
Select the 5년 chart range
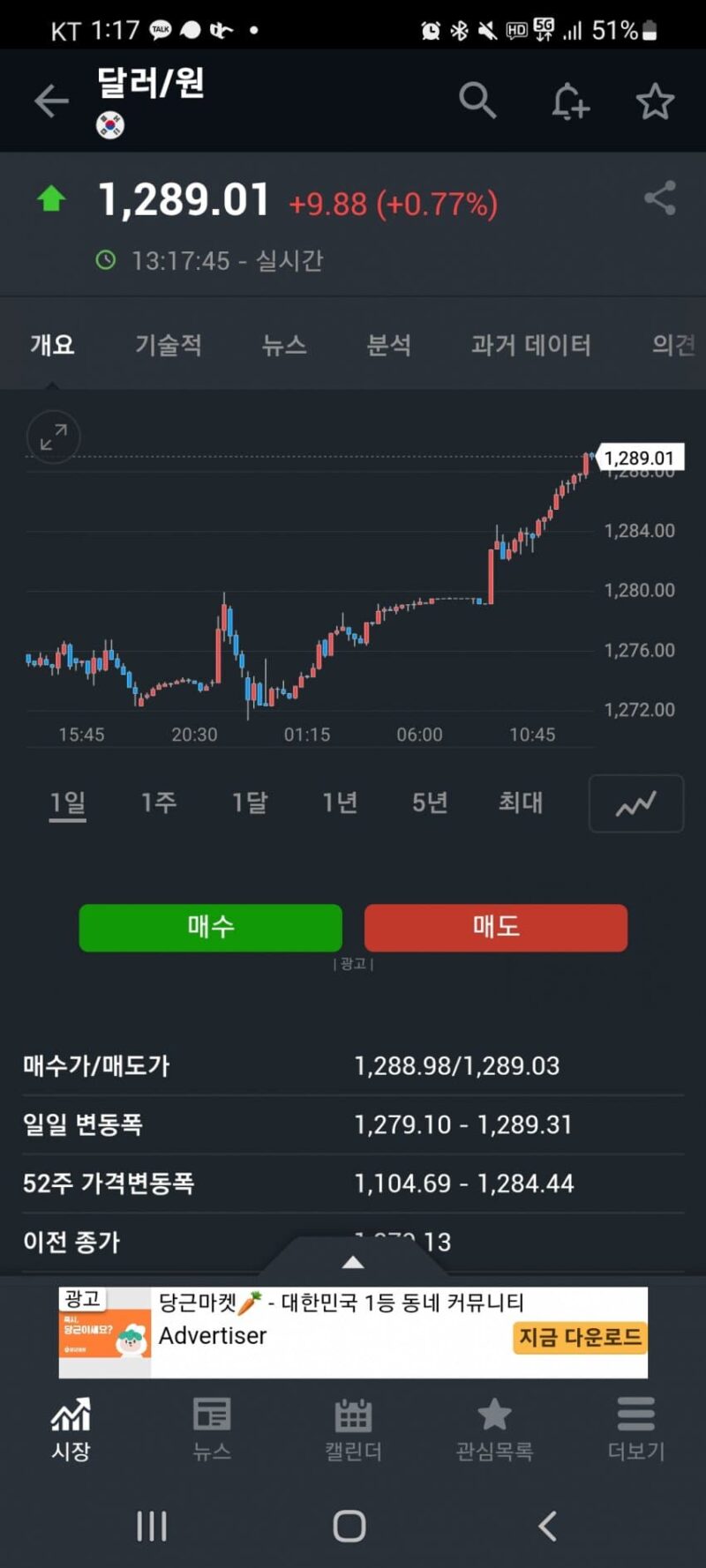pyautogui.click(x=430, y=803)
